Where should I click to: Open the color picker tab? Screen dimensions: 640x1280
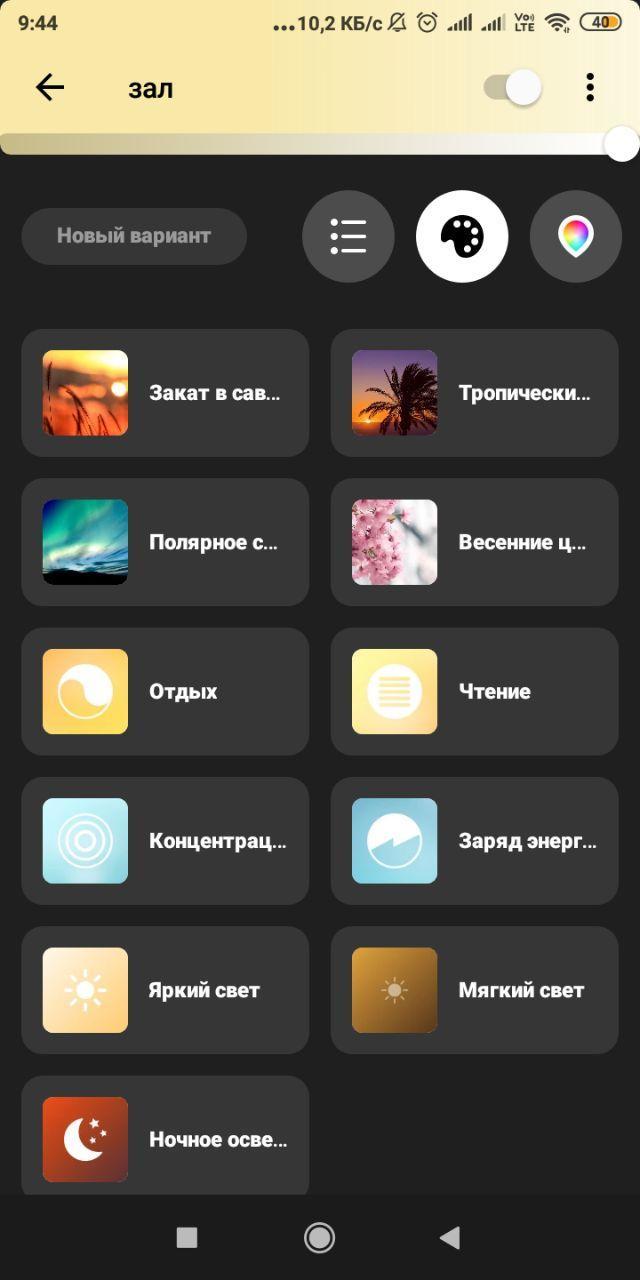(576, 236)
